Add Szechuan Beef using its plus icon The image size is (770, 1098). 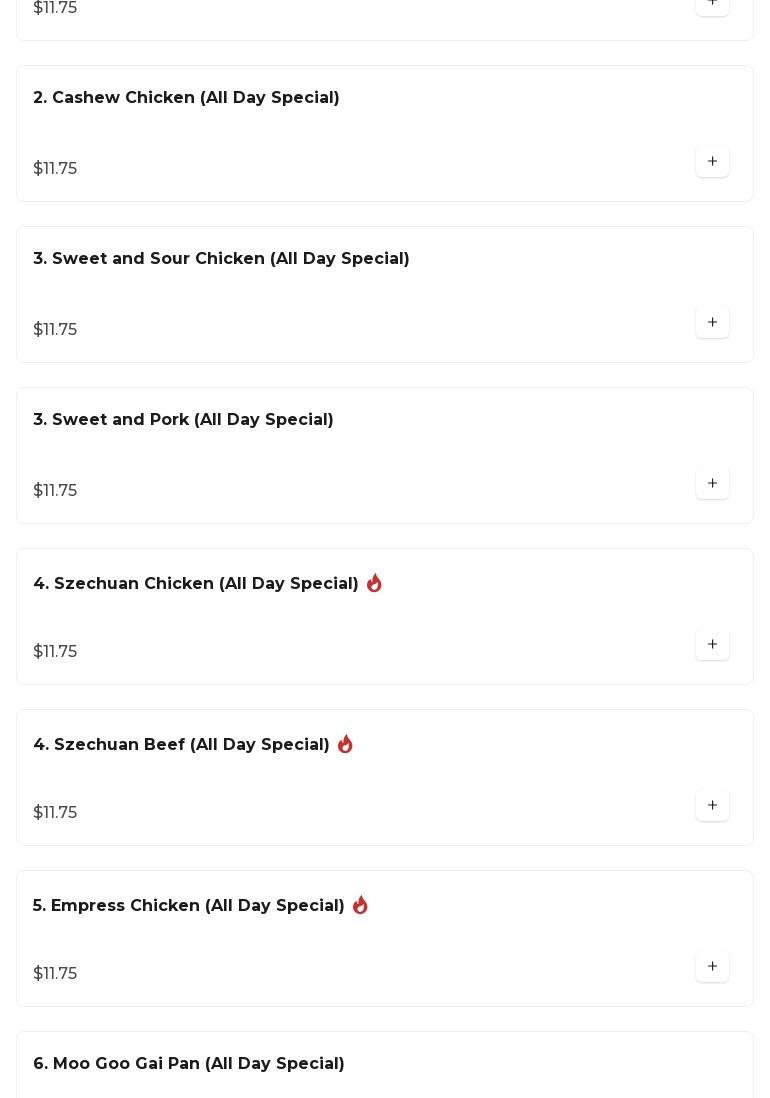(x=712, y=806)
